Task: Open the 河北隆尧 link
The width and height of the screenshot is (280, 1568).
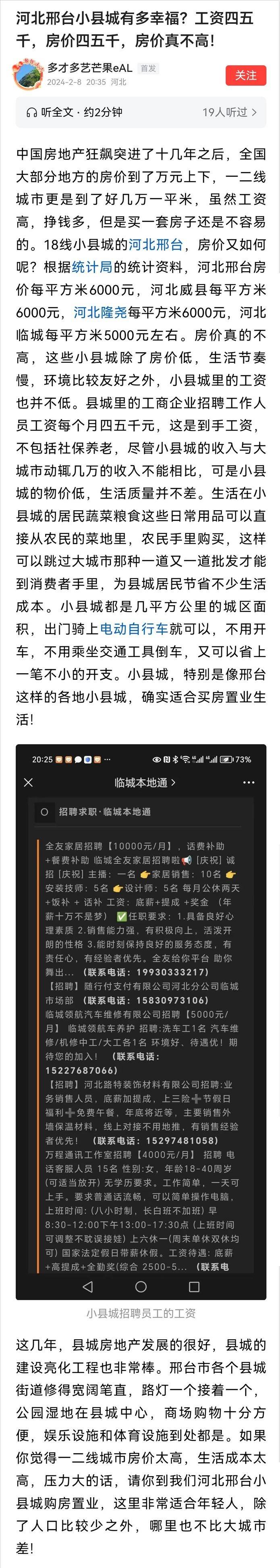Action: point(100,312)
